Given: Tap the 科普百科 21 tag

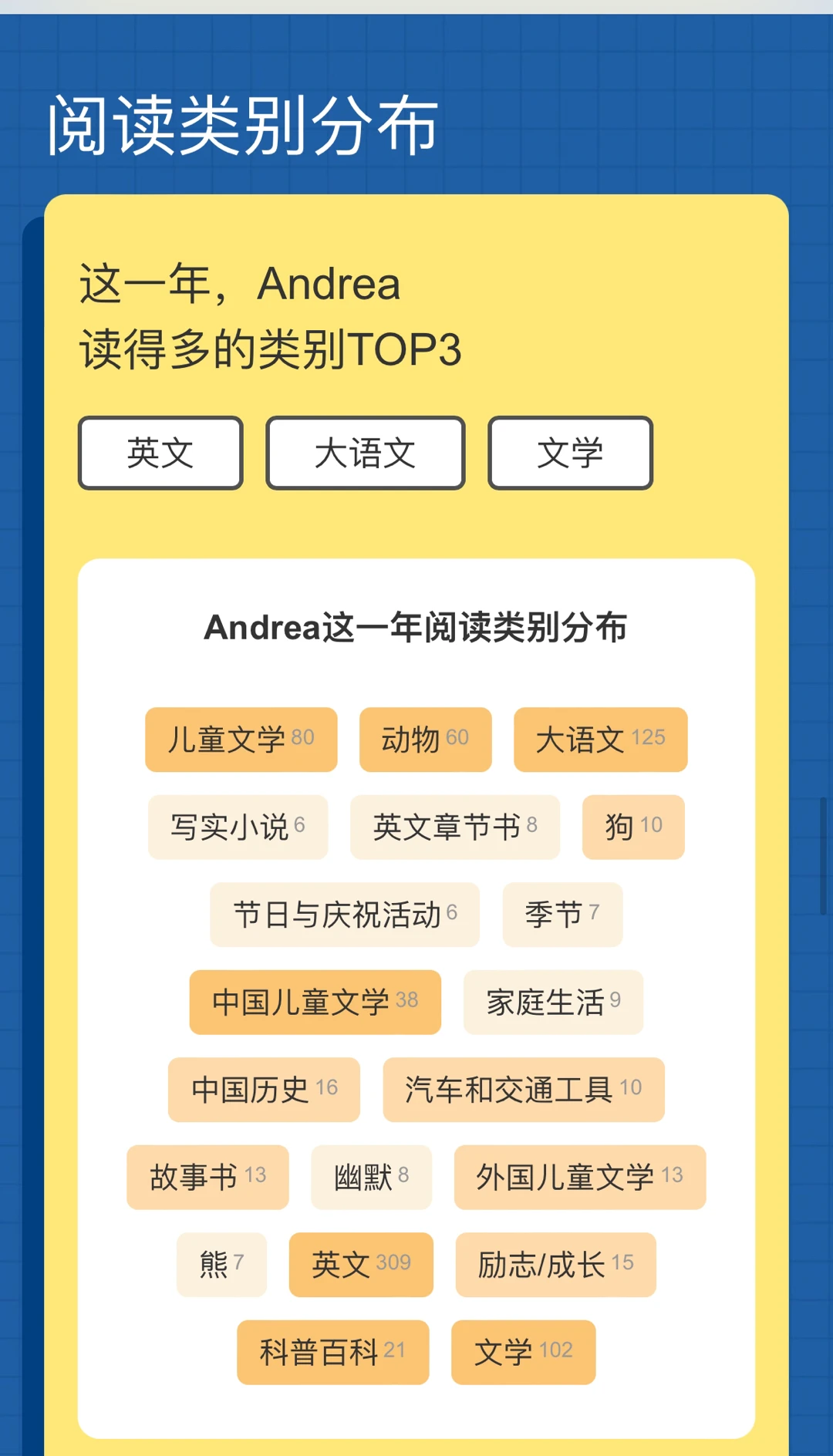Looking at the screenshot, I should [x=333, y=1352].
